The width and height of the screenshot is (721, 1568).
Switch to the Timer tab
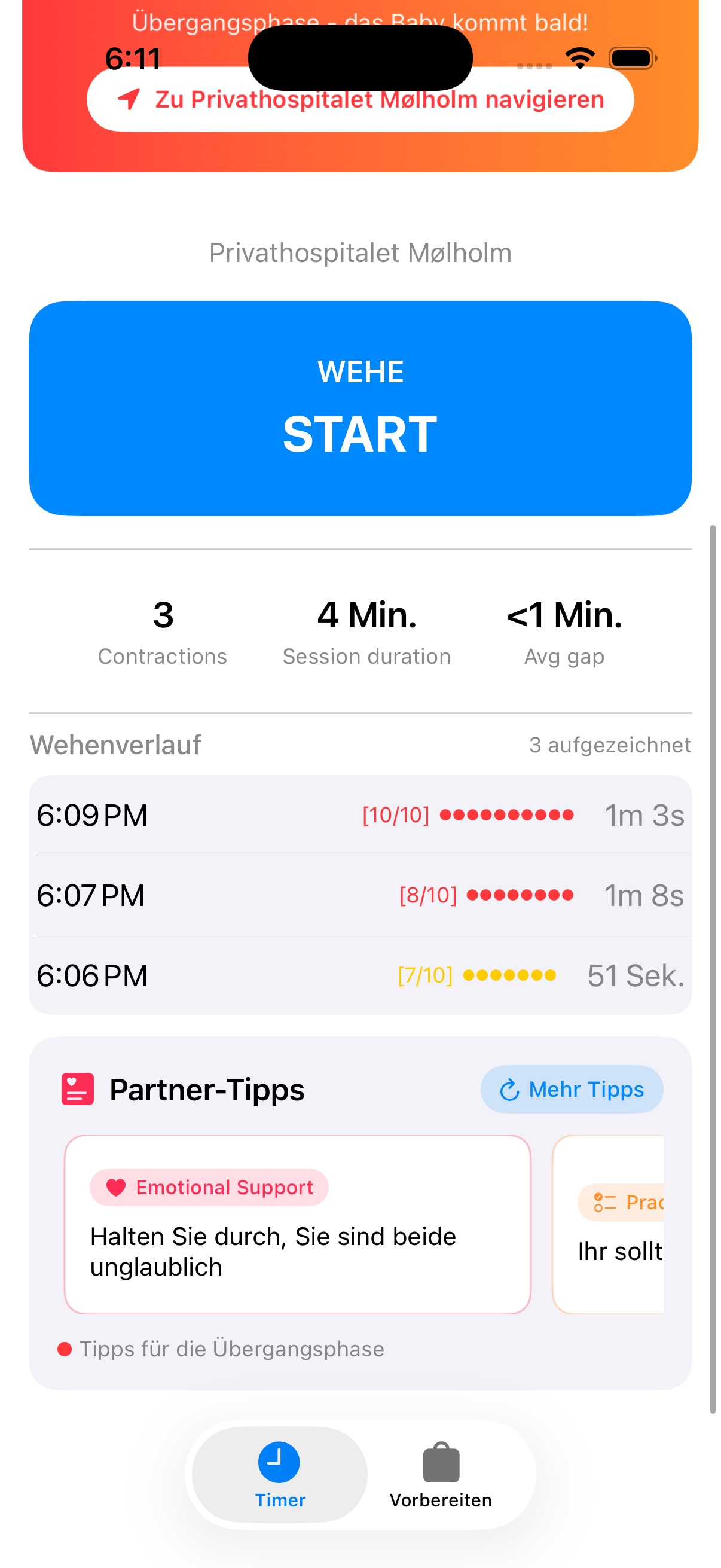click(x=279, y=1474)
